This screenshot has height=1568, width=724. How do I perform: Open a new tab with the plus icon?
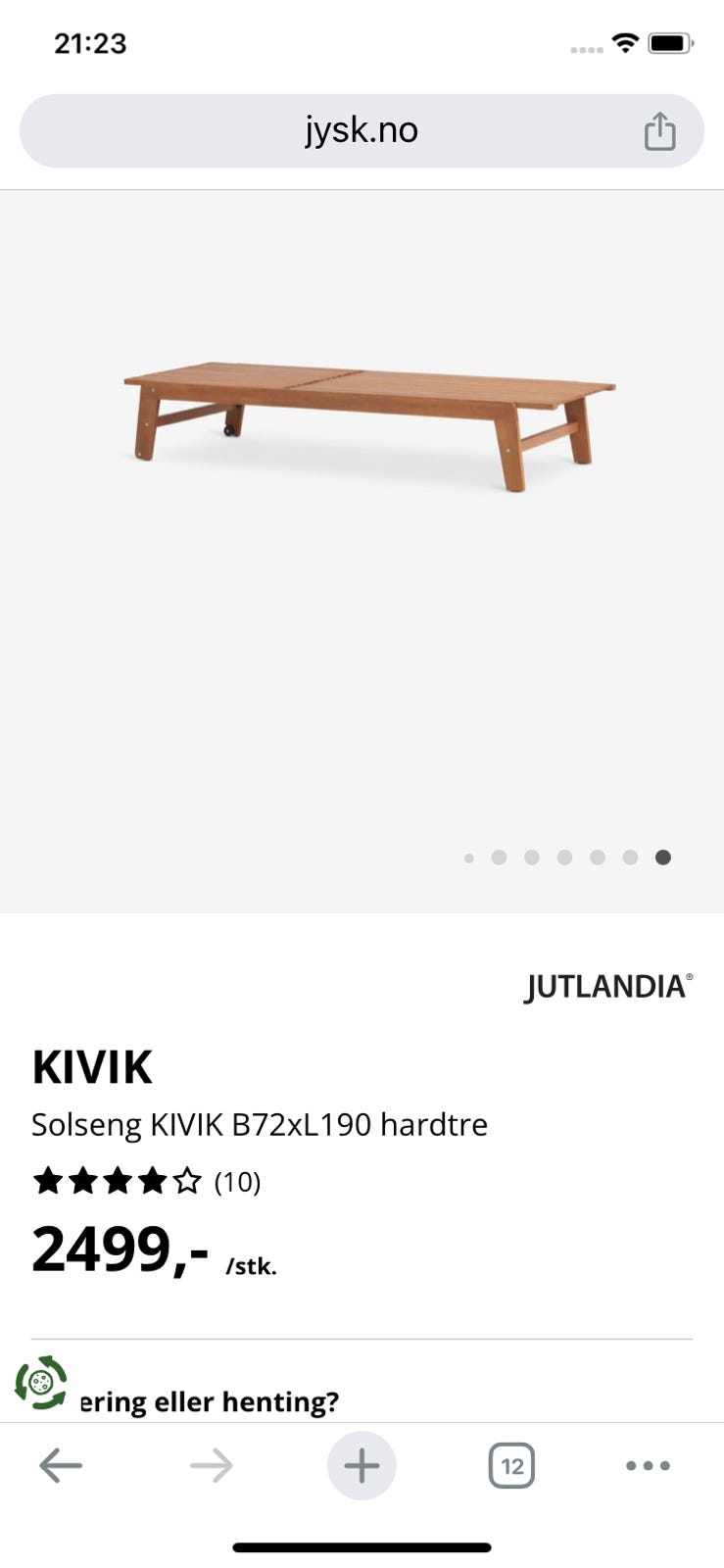click(362, 1465)
